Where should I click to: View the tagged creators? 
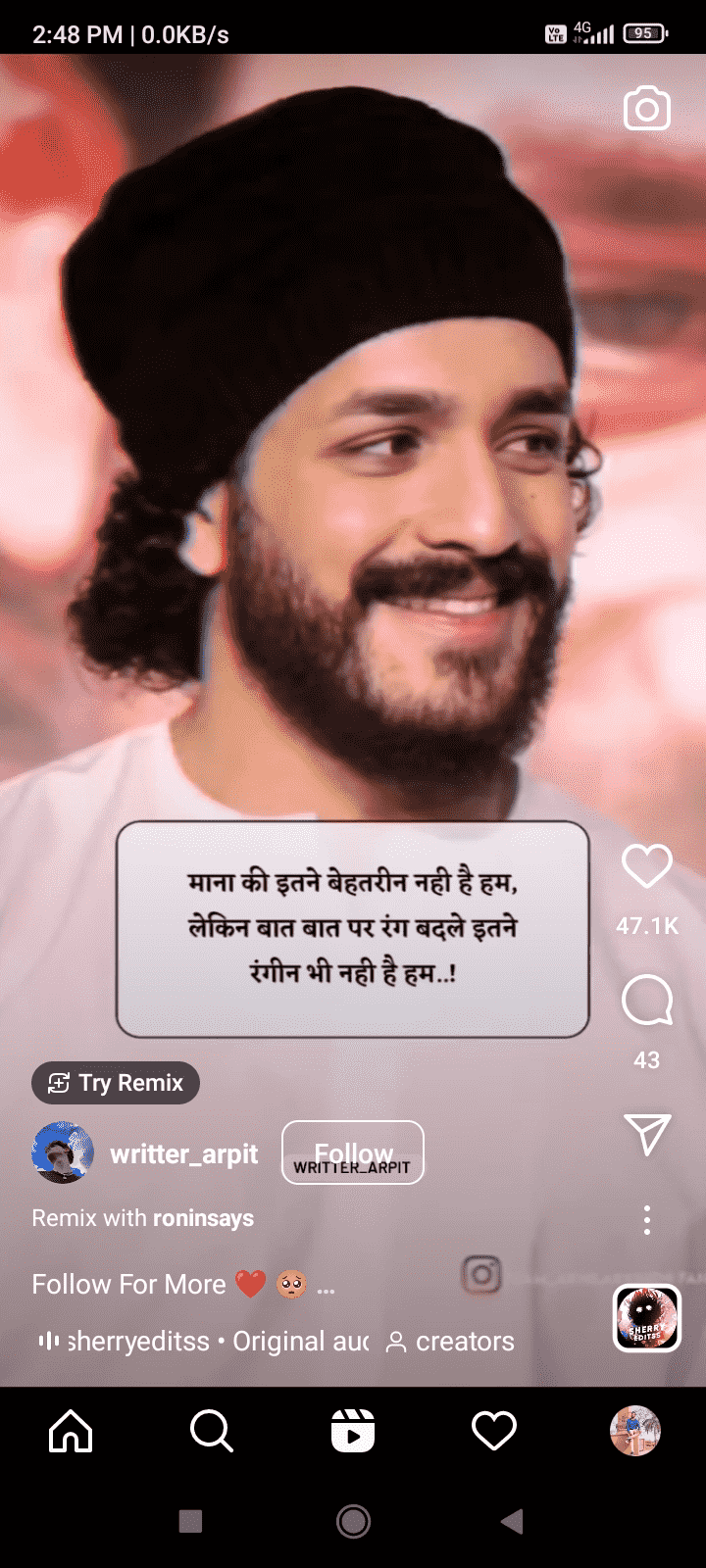point(451,1341)
